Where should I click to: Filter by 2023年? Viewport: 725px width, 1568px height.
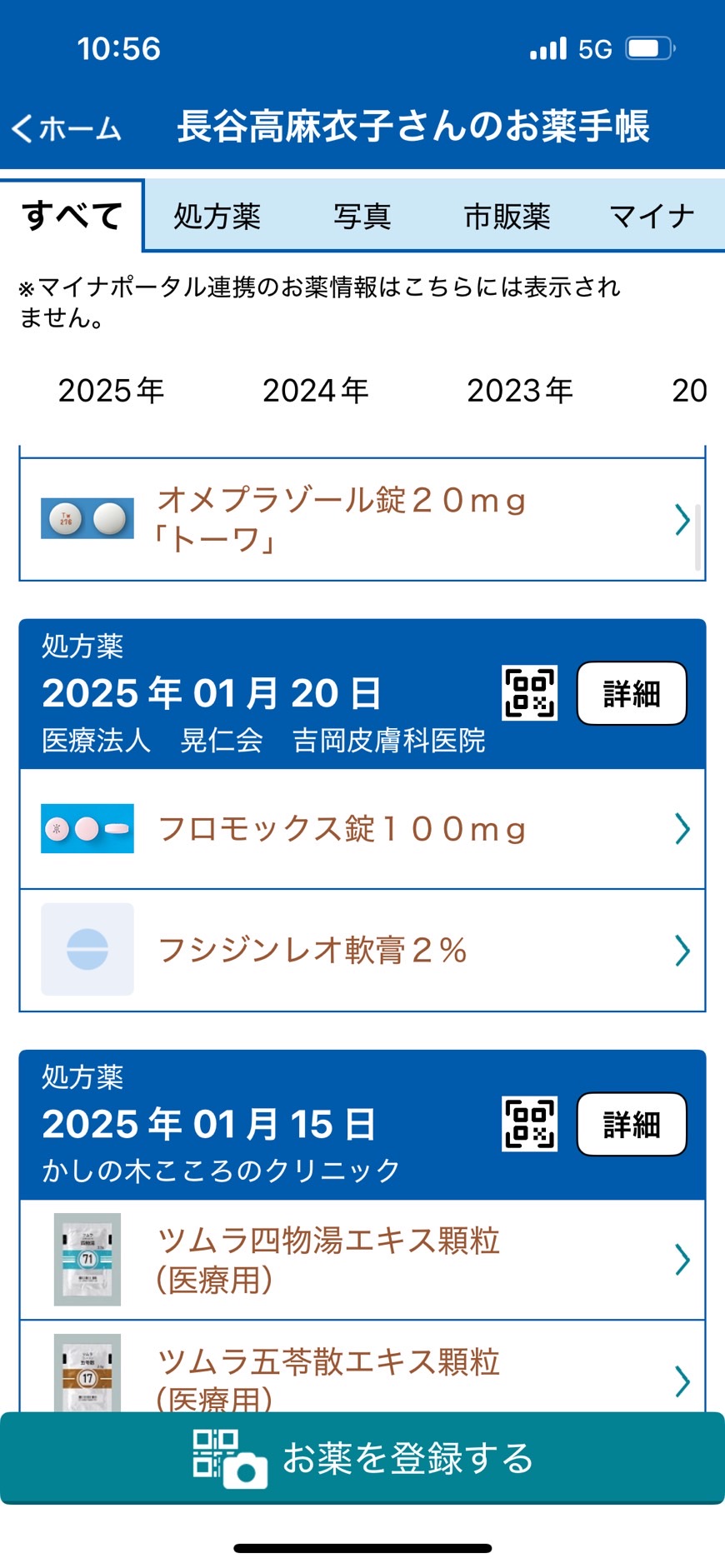[x=520, y=390]
